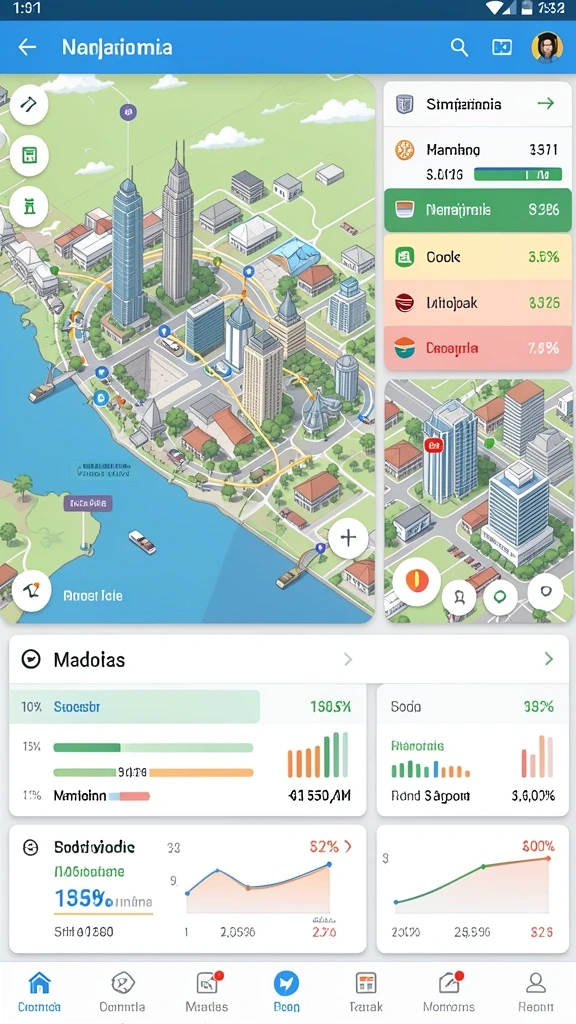Open search from the app bar
Screen dimensions: 576x1024
pyautogui.click(x=460, y=47)
